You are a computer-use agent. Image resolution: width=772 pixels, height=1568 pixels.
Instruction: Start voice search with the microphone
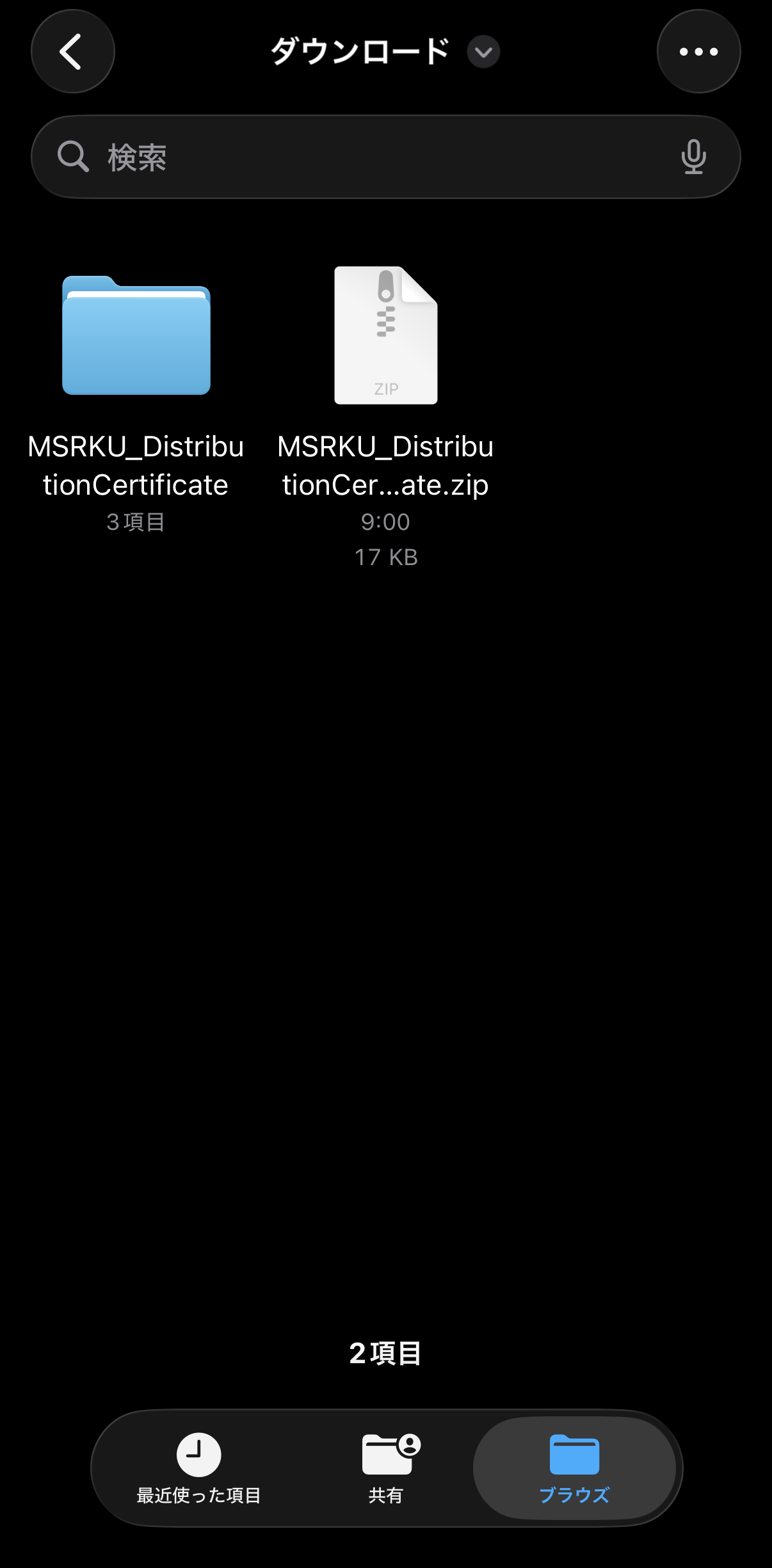[x=694, y=157]
